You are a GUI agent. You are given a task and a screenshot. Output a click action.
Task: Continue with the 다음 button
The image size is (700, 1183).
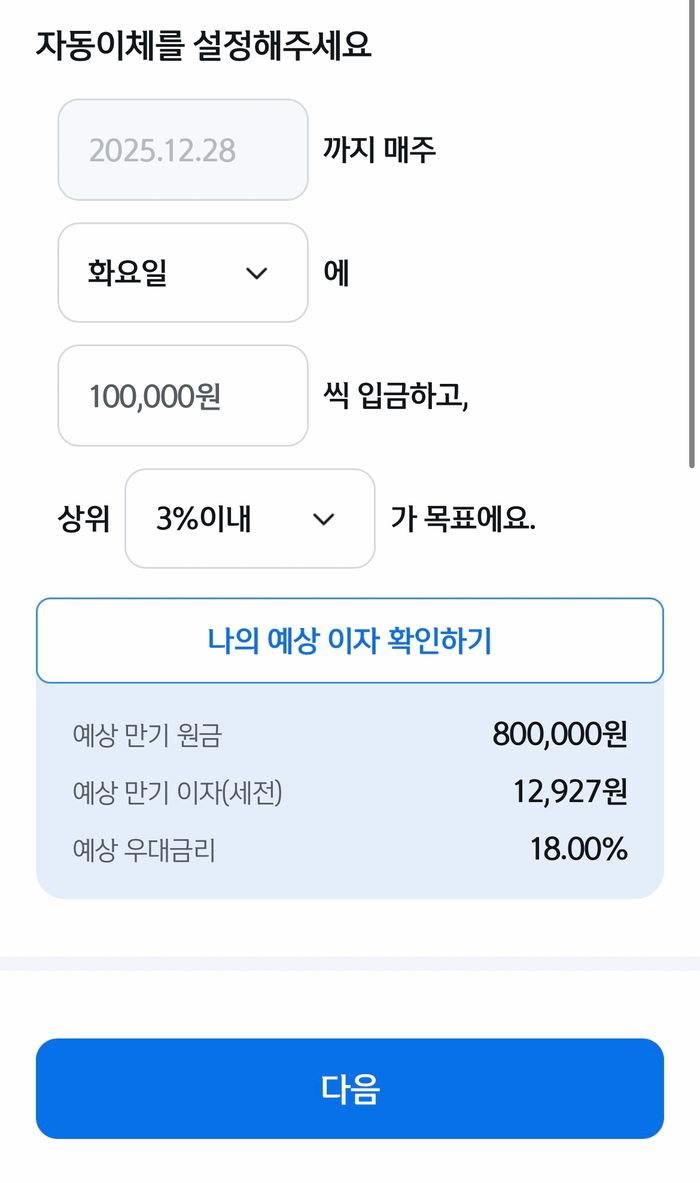tap(349, 1088)
